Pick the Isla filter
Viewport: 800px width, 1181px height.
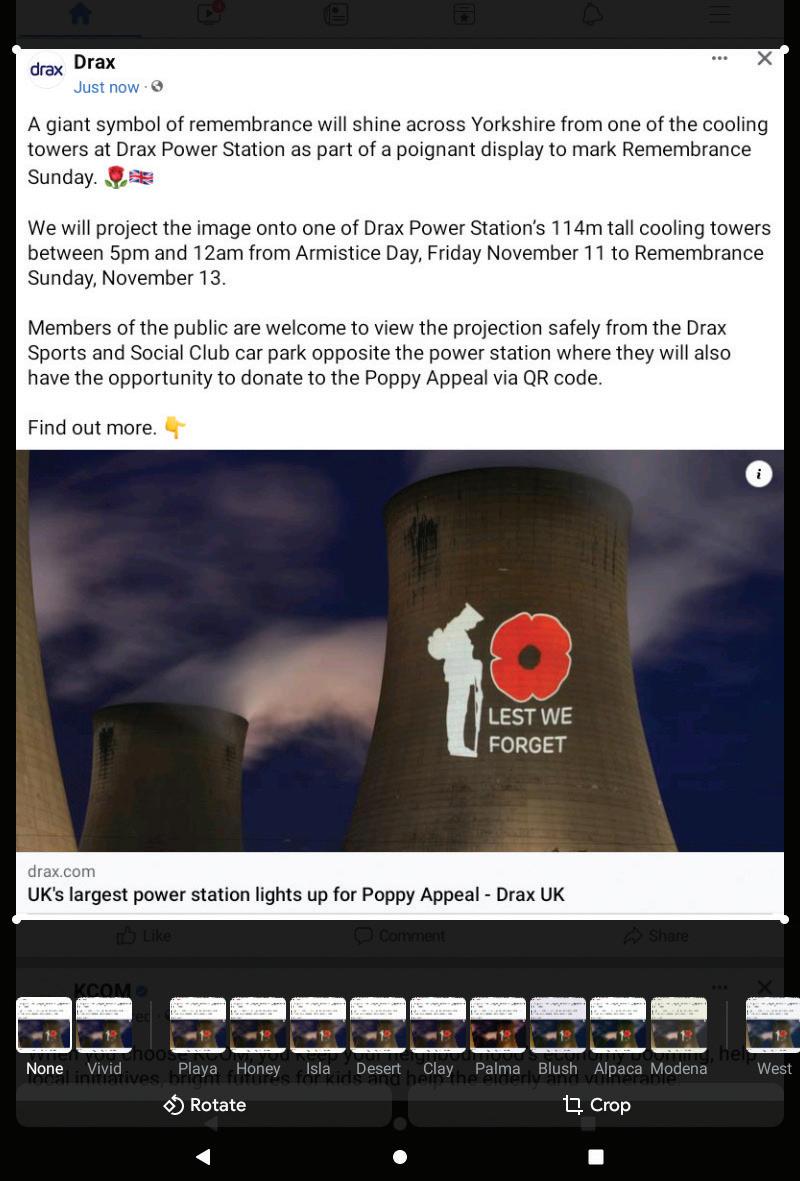pos(318,1025)
